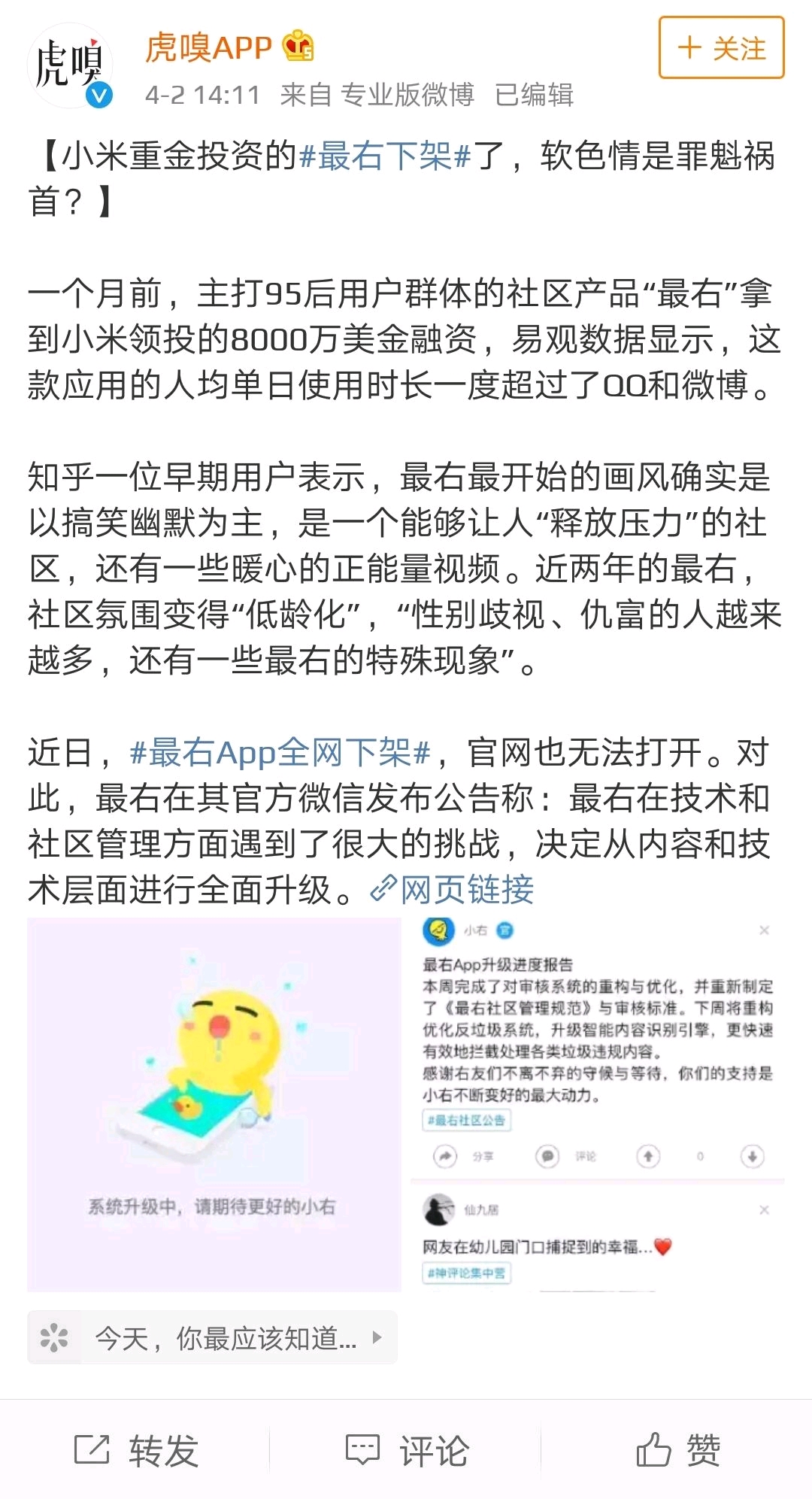This screenshot has height=1499, width=812.
Task: Like this post with 赞
Action: [x=677, y=1449]
